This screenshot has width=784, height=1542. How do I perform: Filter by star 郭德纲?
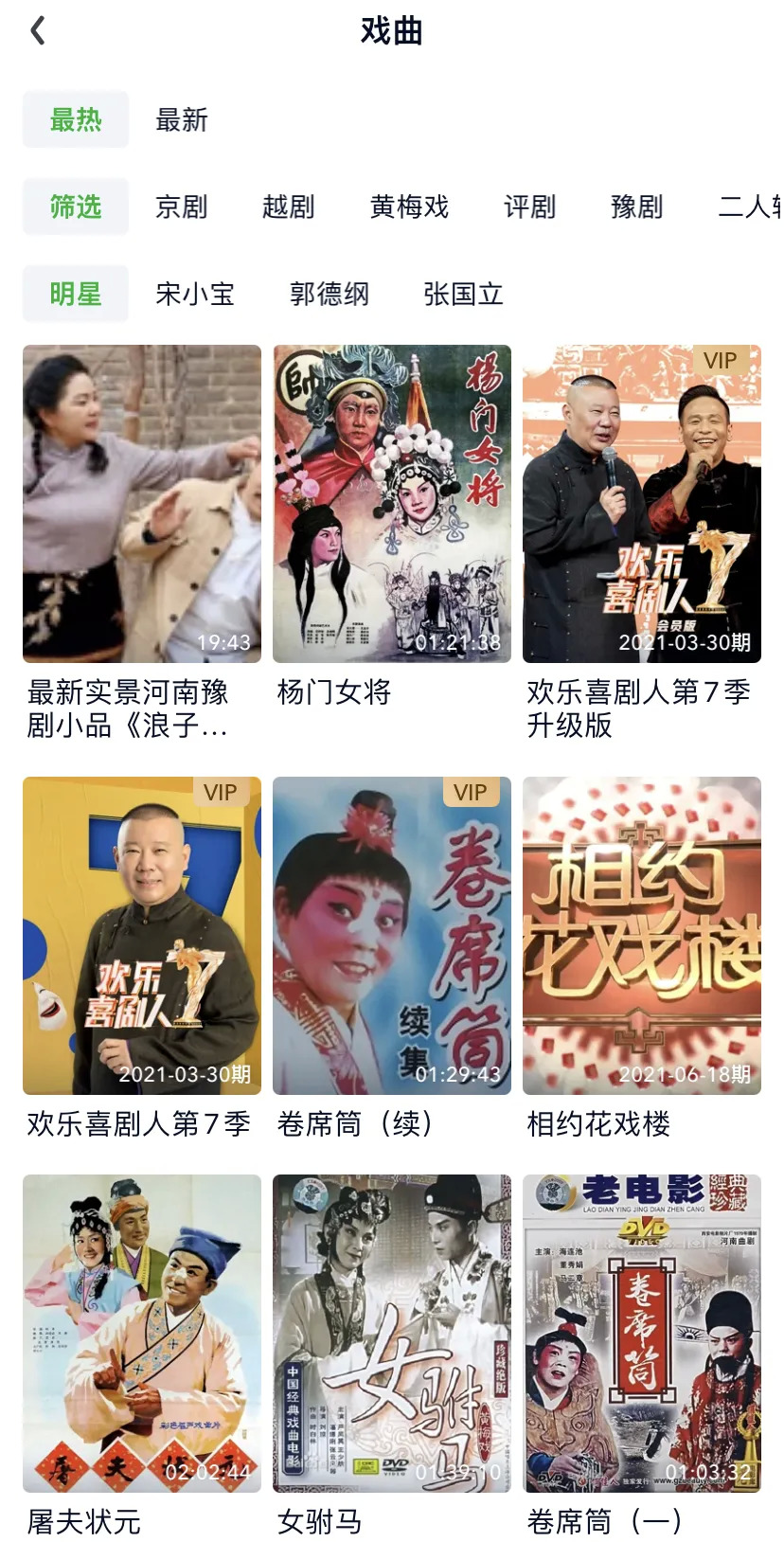tap(330, 295)
